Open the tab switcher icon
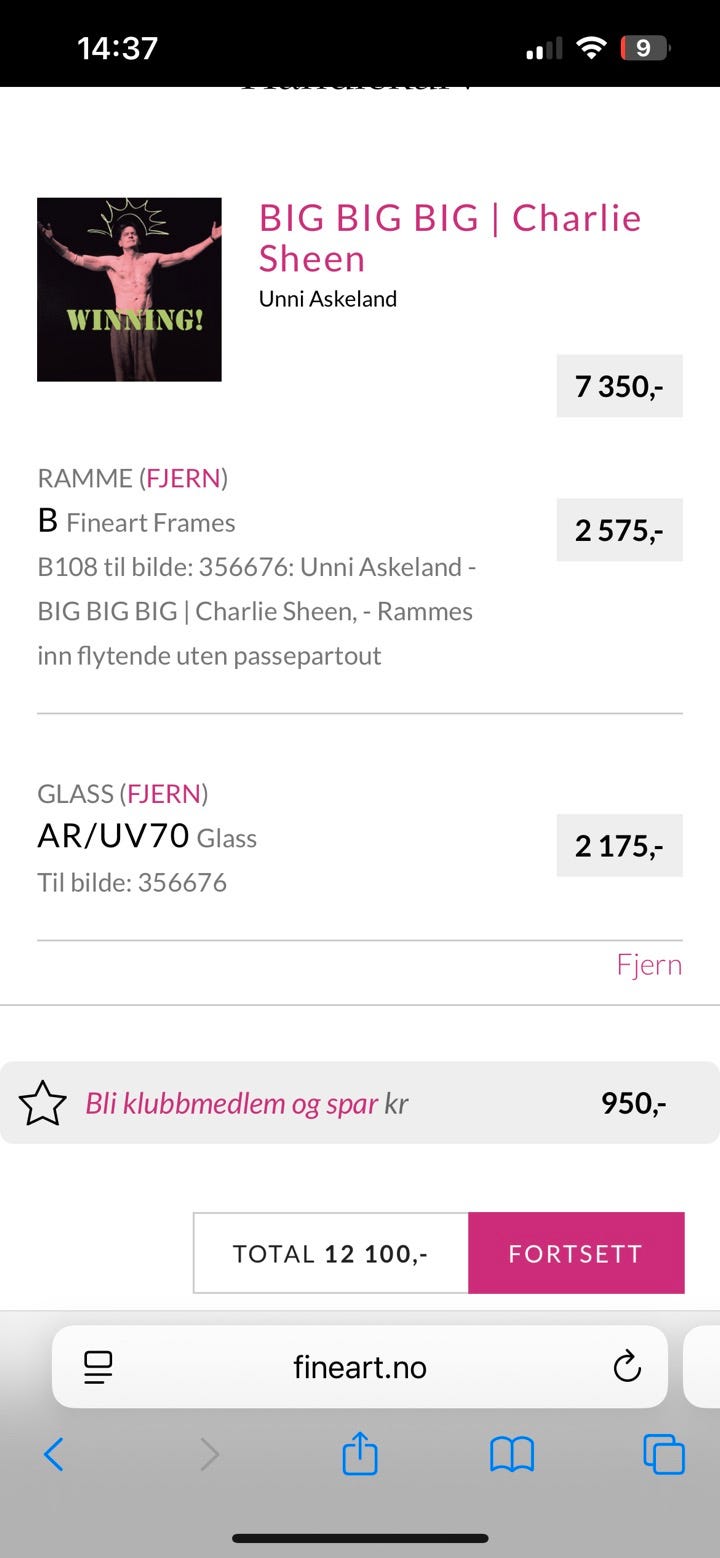 coord(663,1455)
